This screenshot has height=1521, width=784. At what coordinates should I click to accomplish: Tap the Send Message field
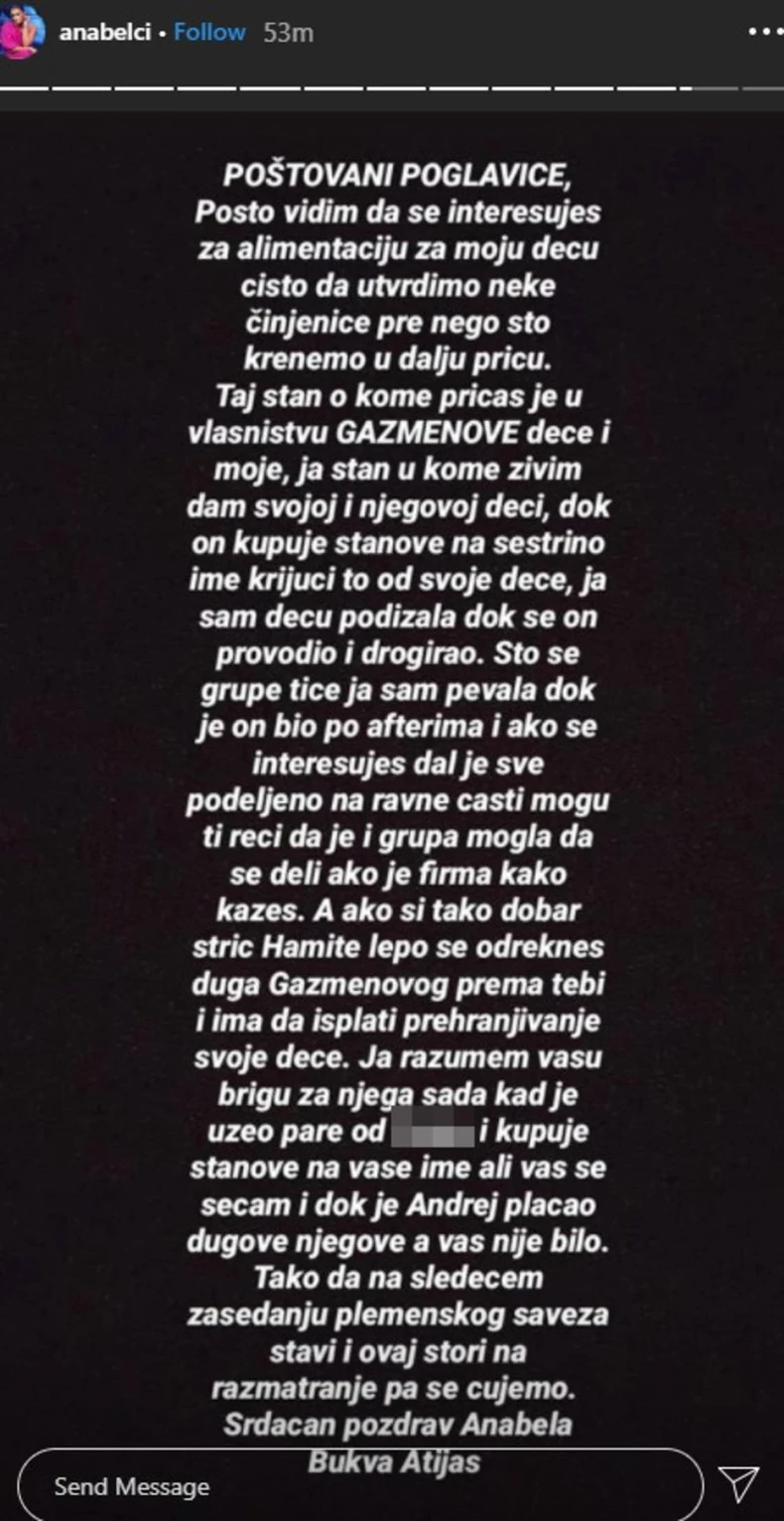pos(357,1485)
